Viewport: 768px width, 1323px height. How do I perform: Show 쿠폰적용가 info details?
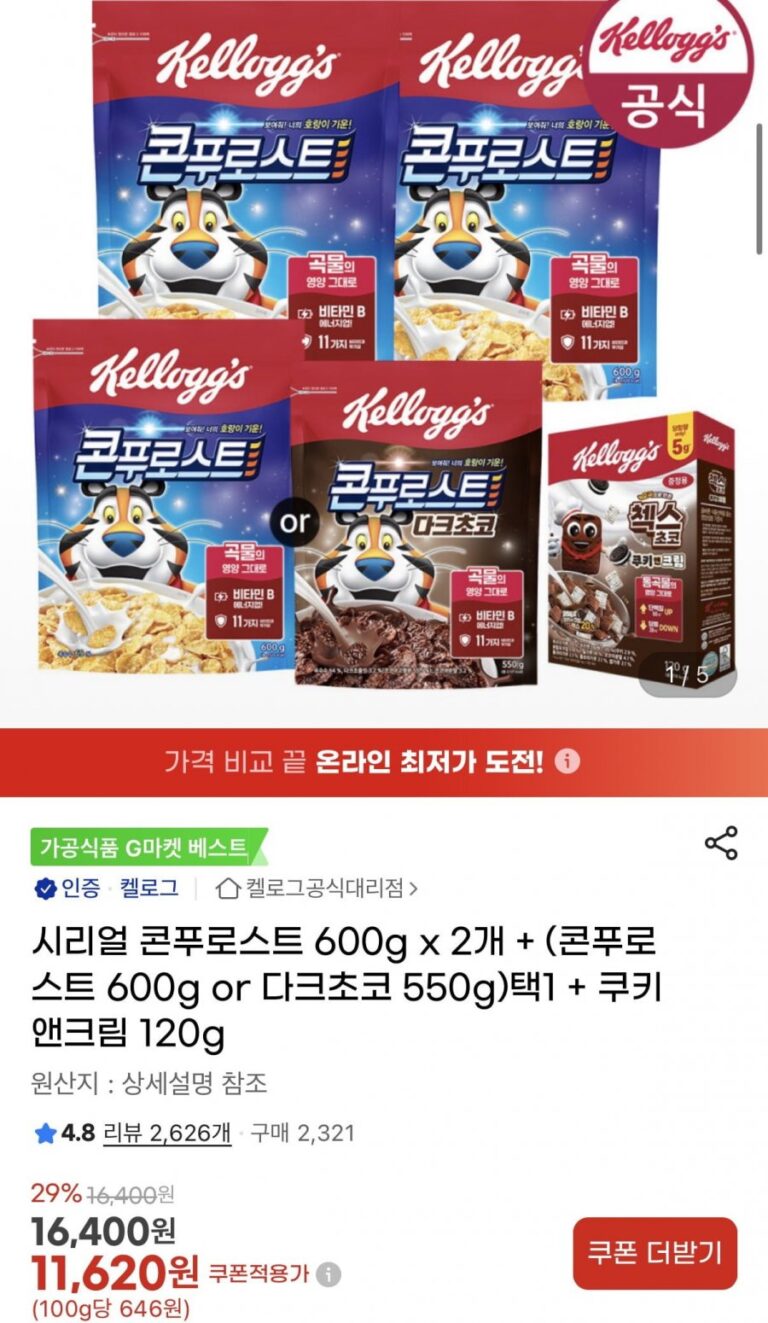coord(329,1274)
